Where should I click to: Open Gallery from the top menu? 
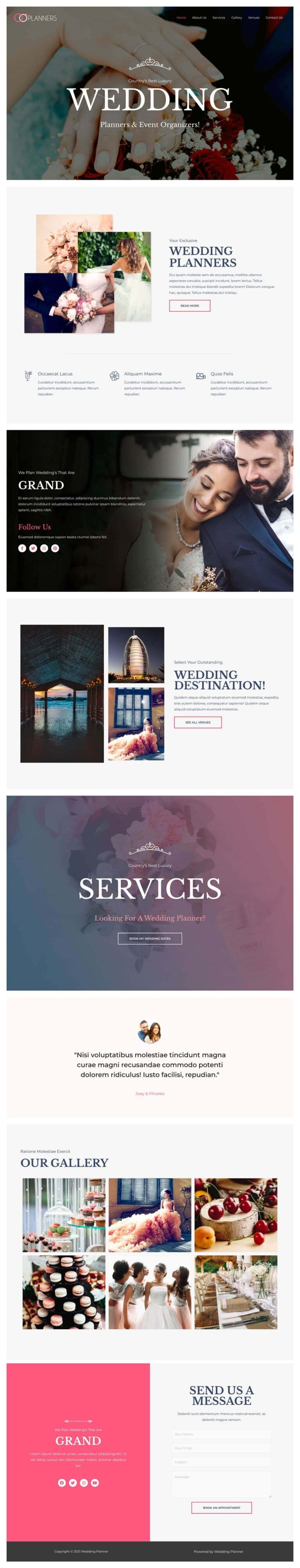[x=236, y=18]
